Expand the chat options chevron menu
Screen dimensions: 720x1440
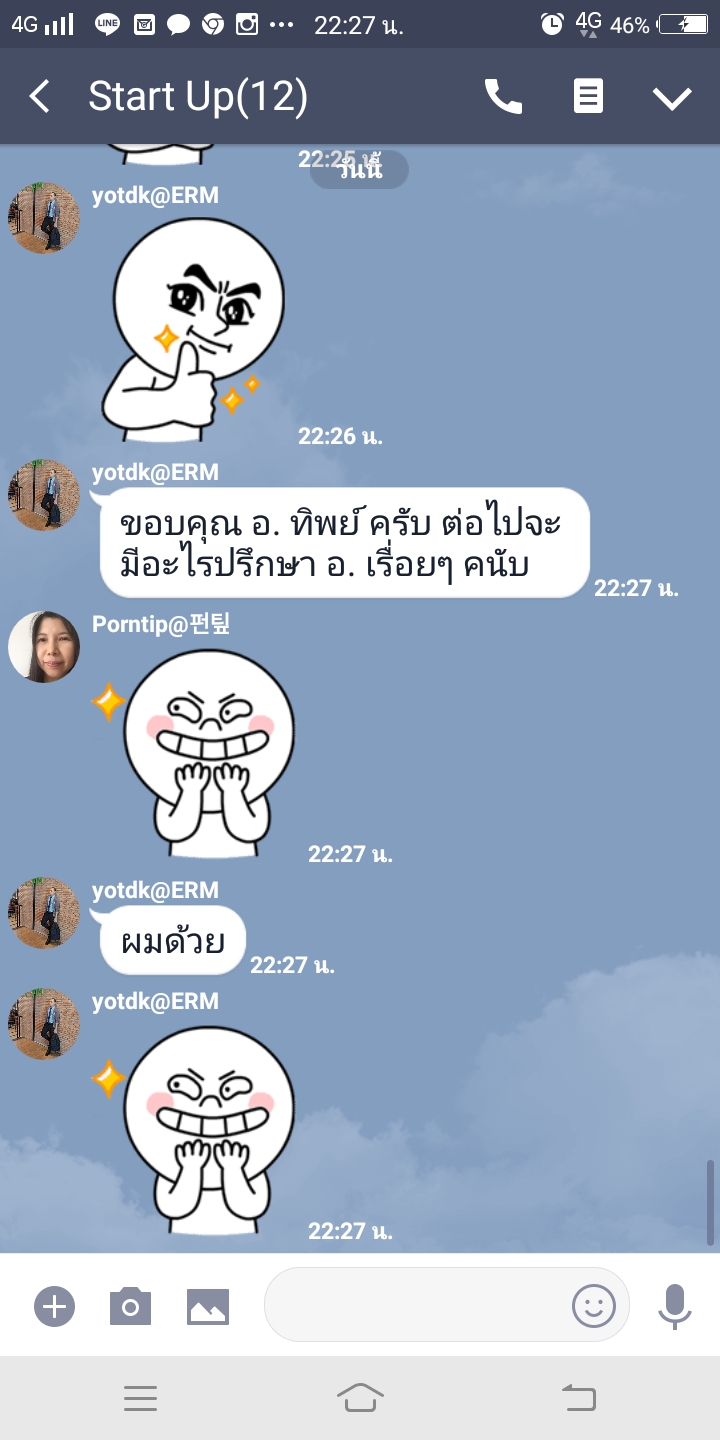click(x=672, y=97)
